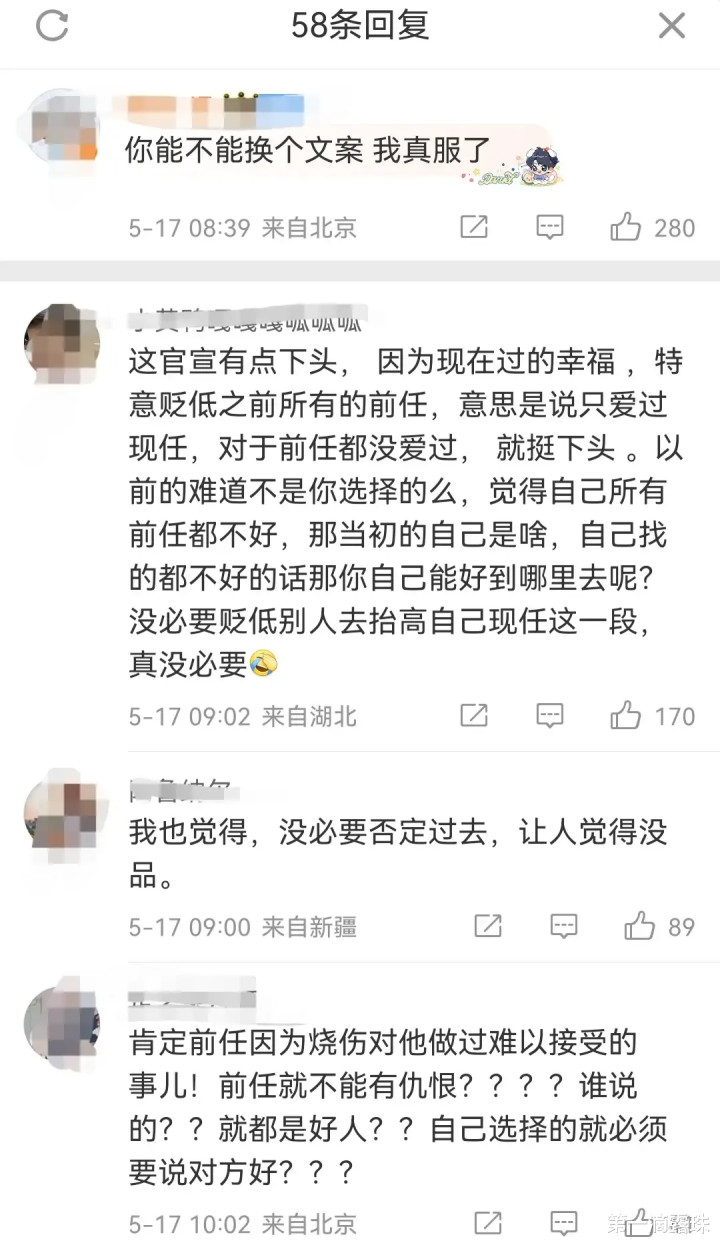Close the replies panel
Image resolution: width=720 pixels, height=1247 pixels.
pyautogui.click(x=672, y=26)
